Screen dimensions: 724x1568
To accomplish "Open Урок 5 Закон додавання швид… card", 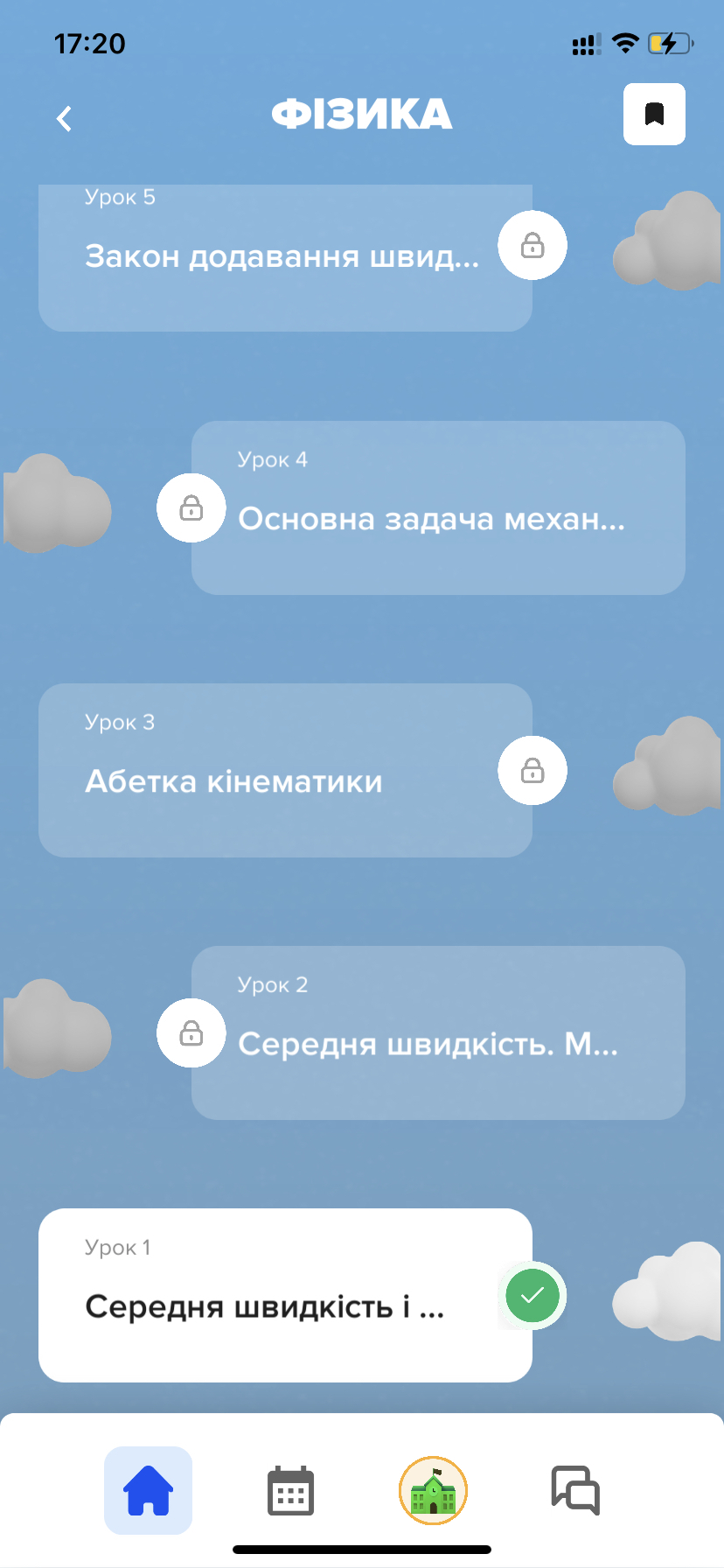I will click(285, 256).
